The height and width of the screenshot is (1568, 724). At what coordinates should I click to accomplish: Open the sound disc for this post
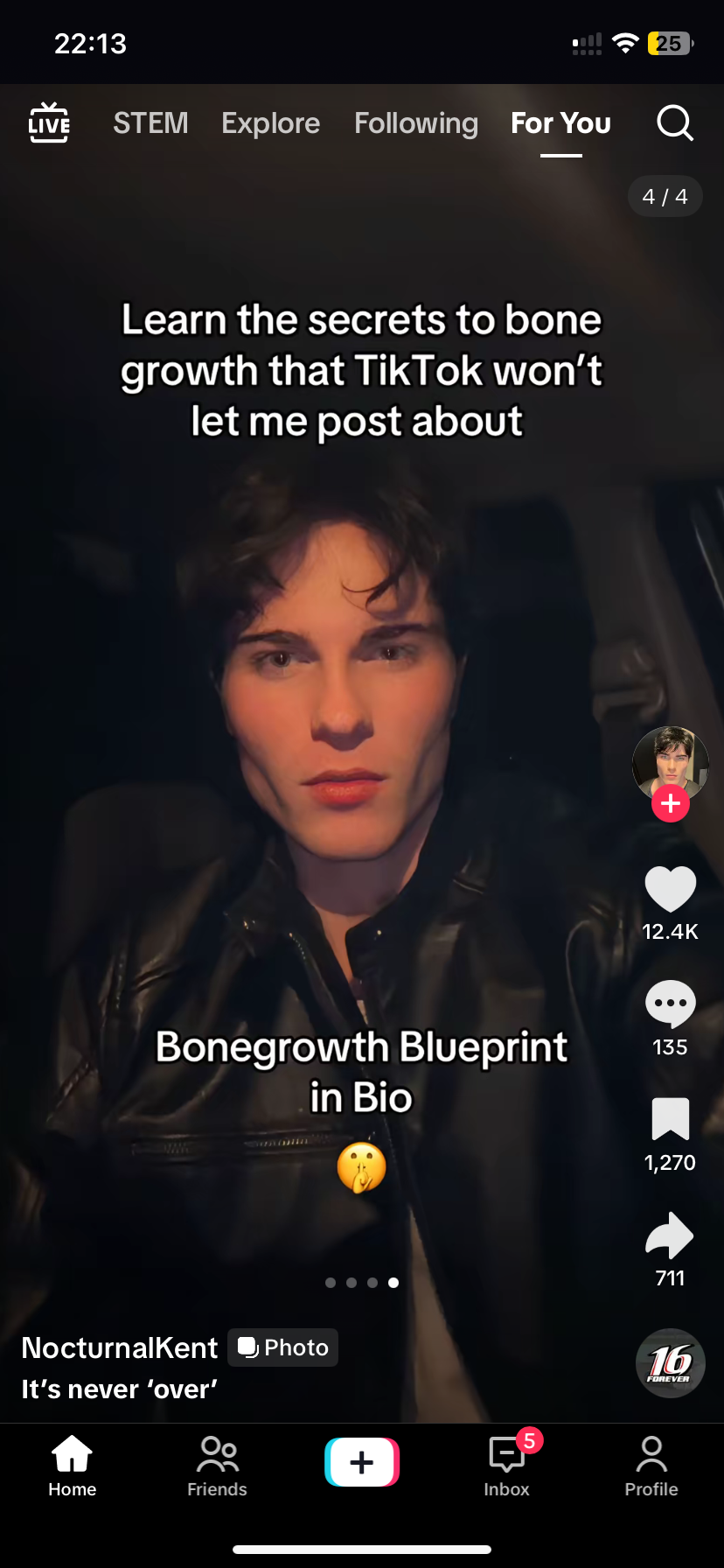tap(670, 1363)
